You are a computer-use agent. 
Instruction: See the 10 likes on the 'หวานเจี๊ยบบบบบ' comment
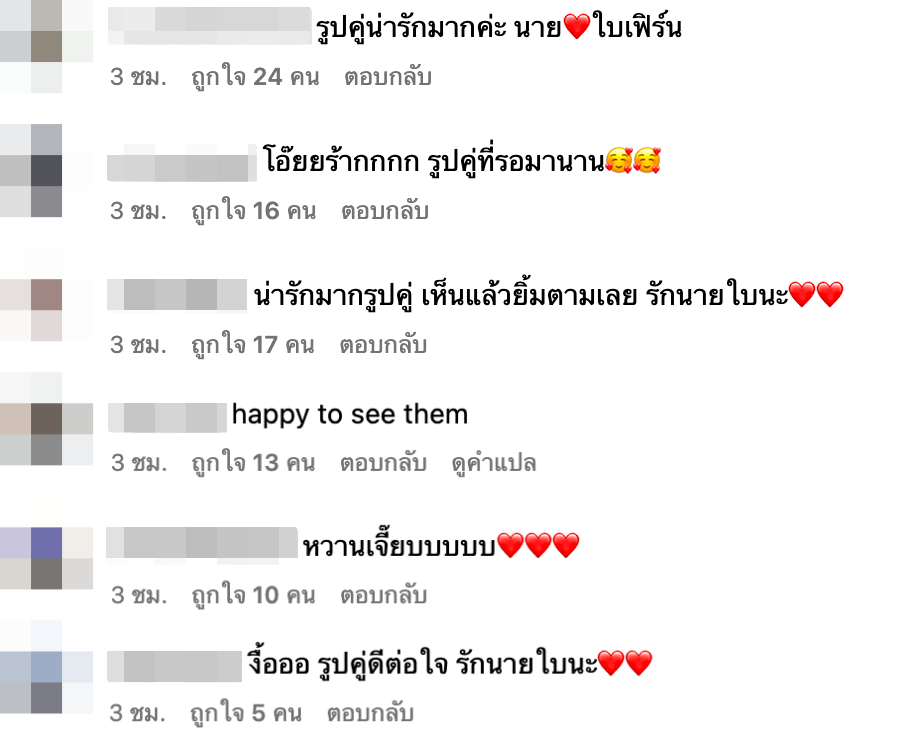pyautogui.click(x=252, y=595)
